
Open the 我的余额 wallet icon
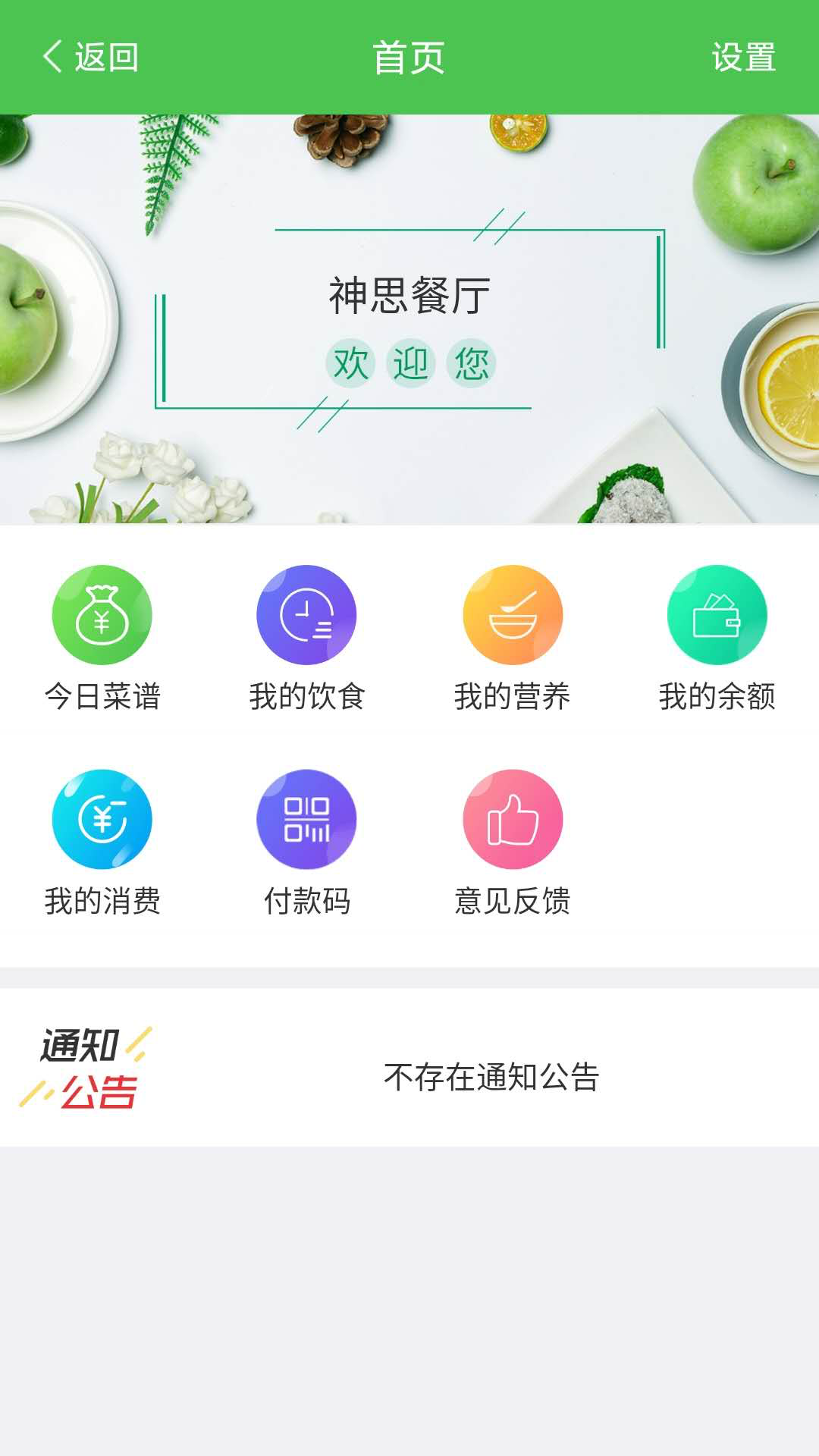coord(717,616)
